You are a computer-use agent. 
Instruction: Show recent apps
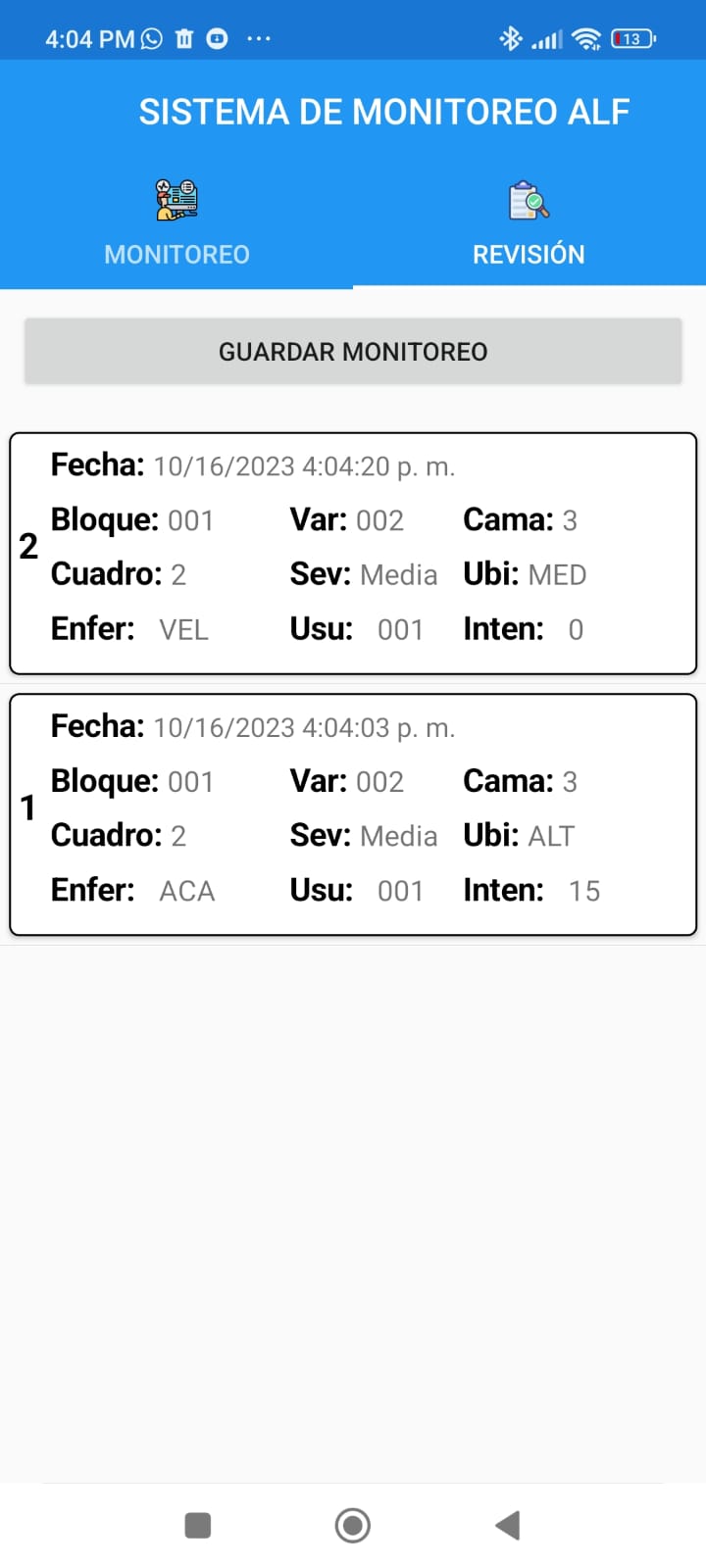(198, 1525)
